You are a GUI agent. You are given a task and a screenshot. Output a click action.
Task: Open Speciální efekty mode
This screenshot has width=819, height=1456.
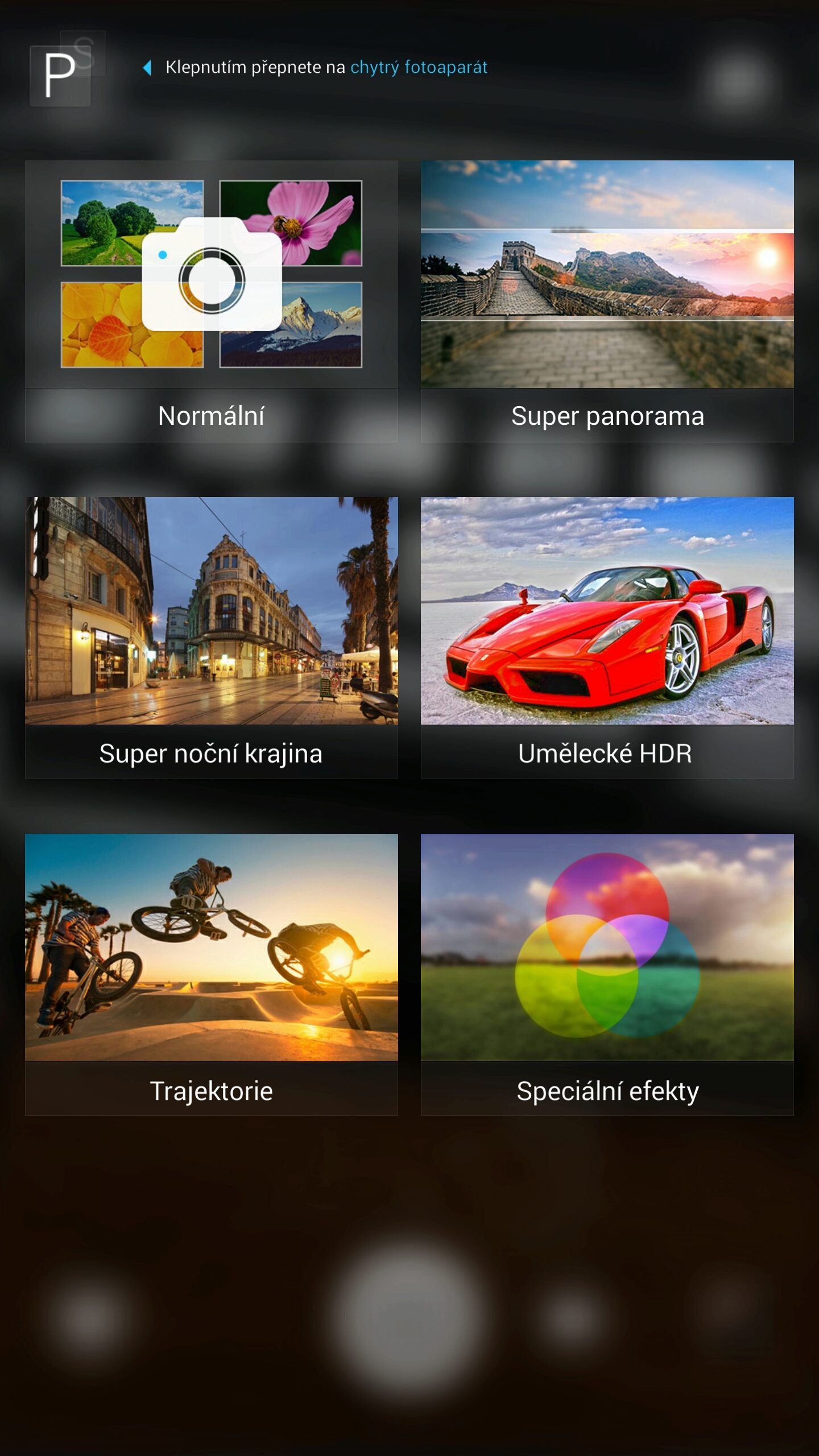tap(607, 975)
